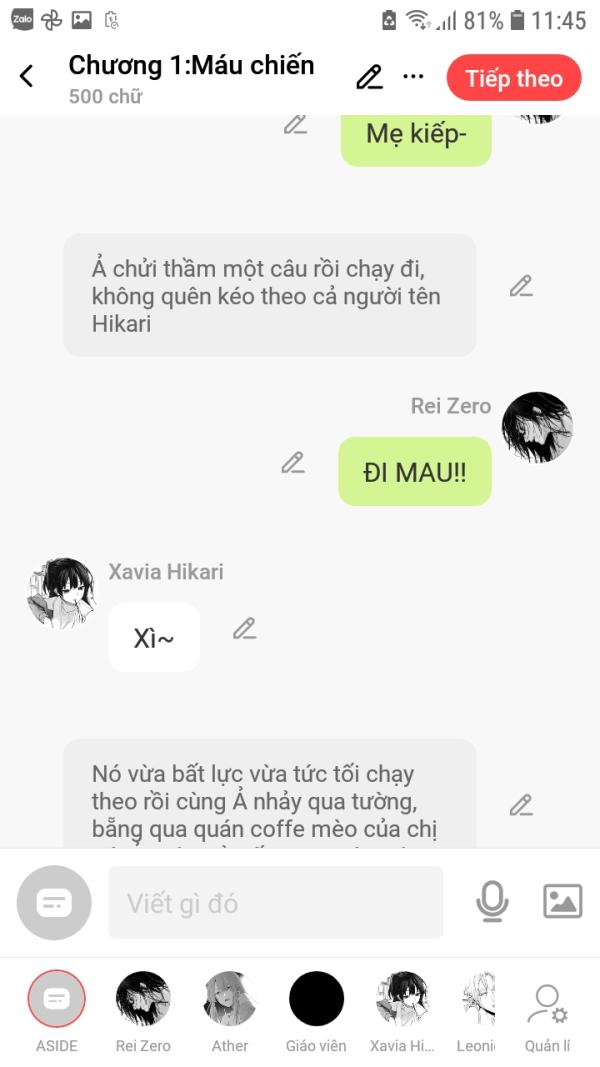The width and height of the screenshot is (600, 1067).
Task: Edit the narration starting "Ả chửi thầm"
Action: pos(520,287)
